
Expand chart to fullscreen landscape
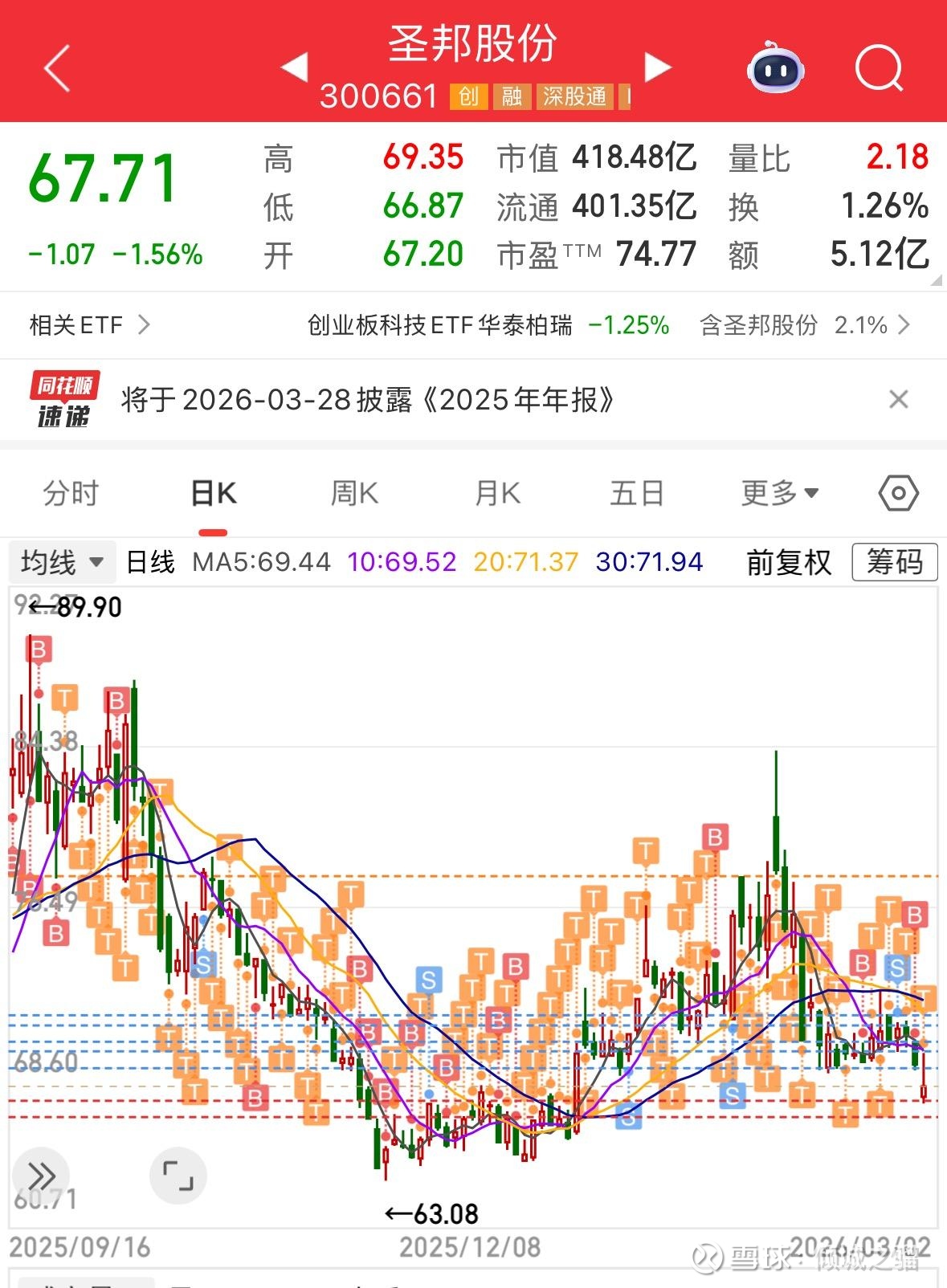pos(178,1176)
